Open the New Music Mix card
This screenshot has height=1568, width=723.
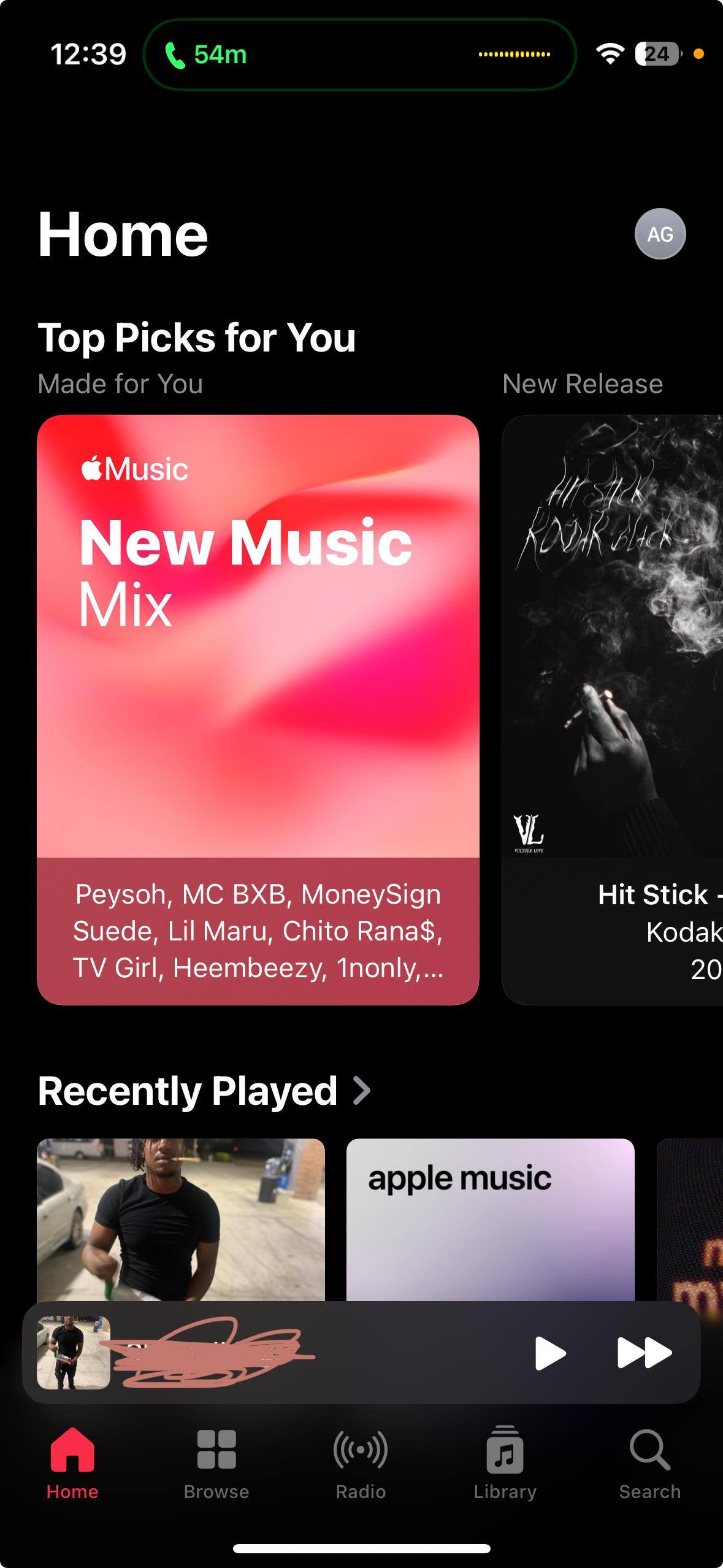coord(258,709)
